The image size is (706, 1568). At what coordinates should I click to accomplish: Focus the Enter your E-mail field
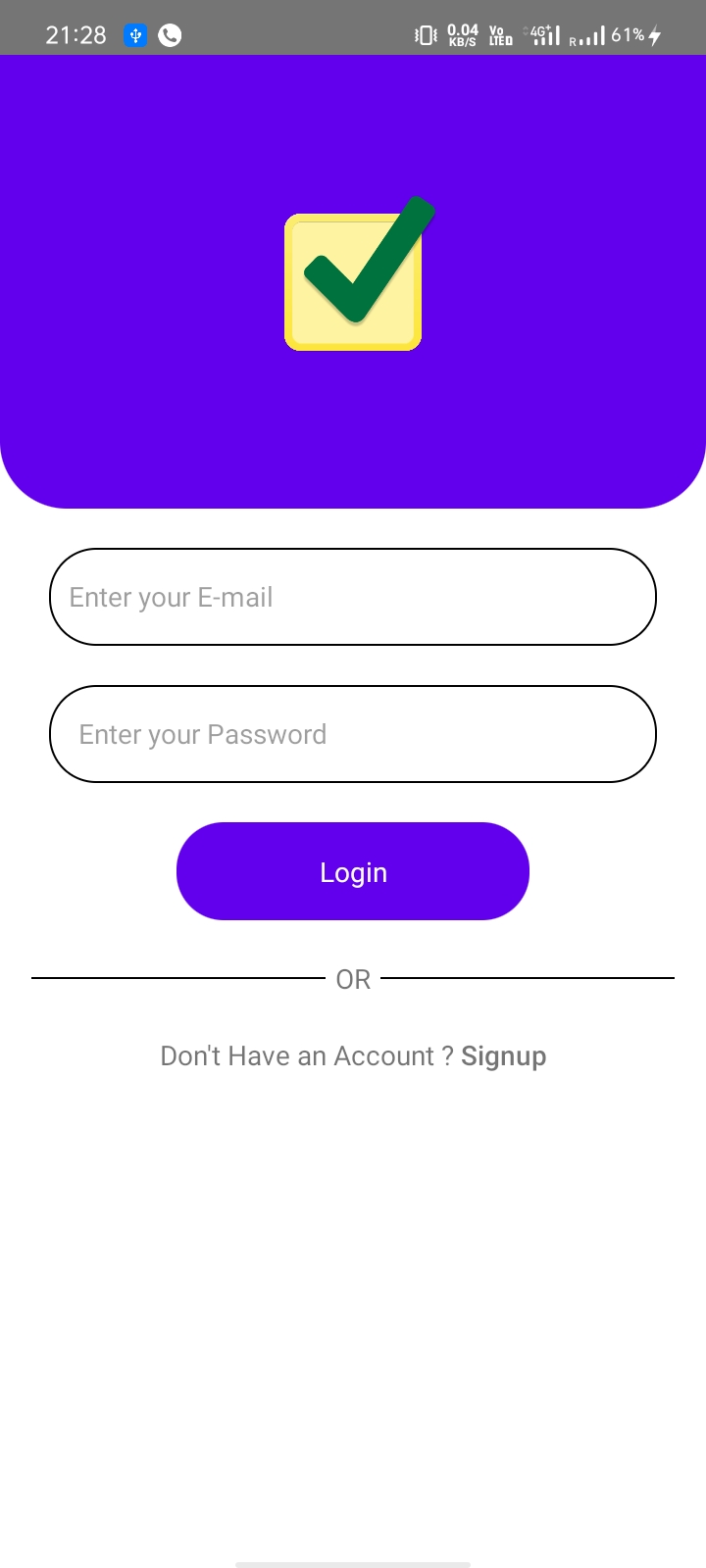click(353, 597)
